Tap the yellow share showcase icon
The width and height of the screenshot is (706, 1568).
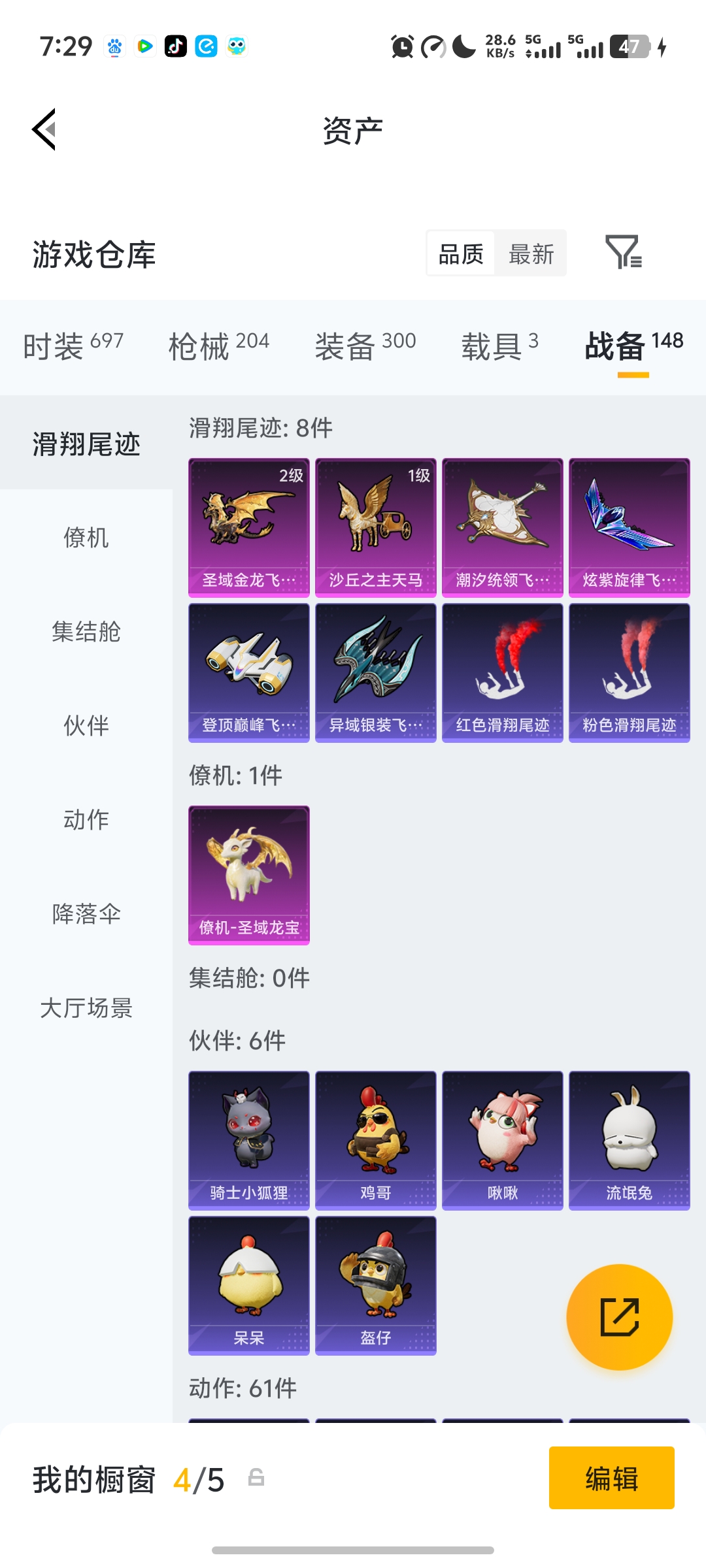[620, 1317]
